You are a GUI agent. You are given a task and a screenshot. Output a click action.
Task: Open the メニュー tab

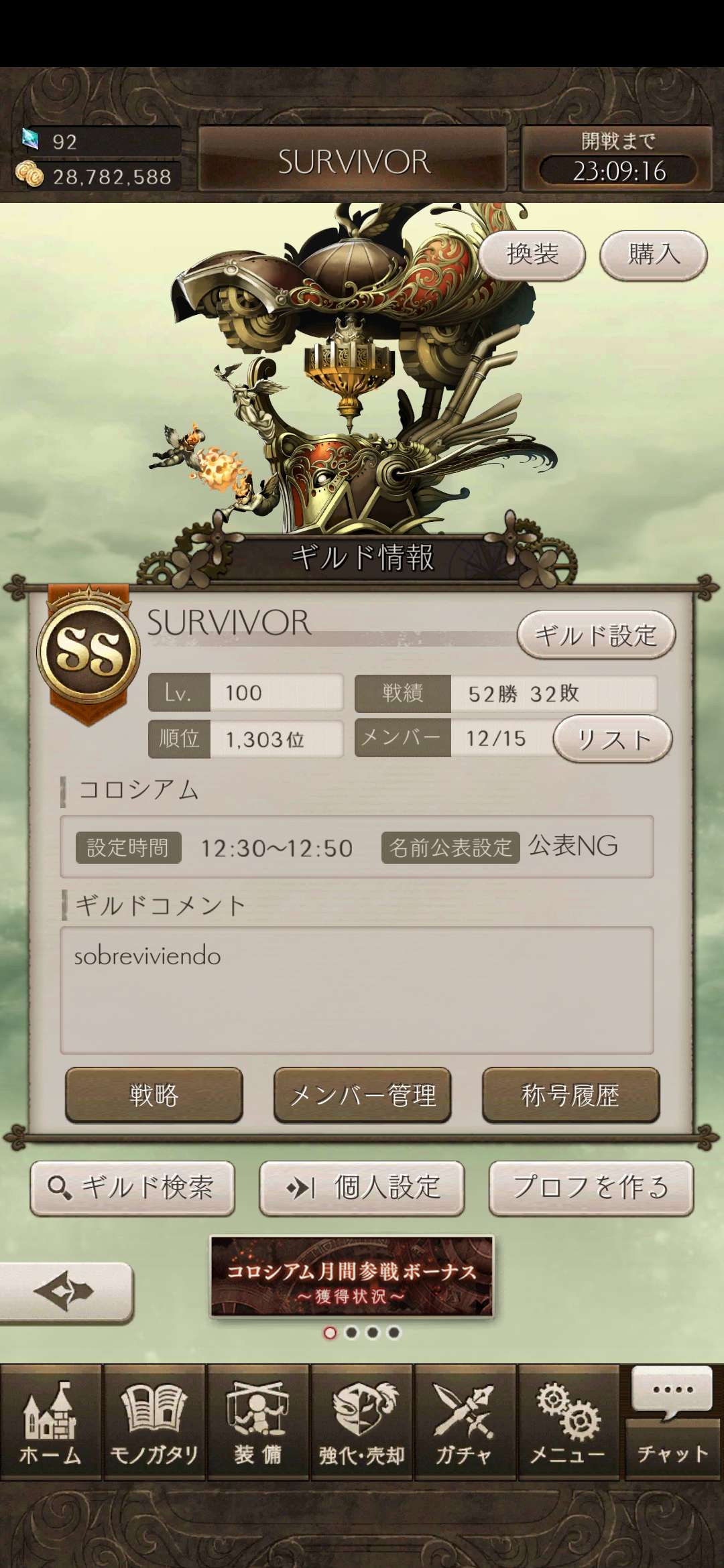(x=568, y=1421)
